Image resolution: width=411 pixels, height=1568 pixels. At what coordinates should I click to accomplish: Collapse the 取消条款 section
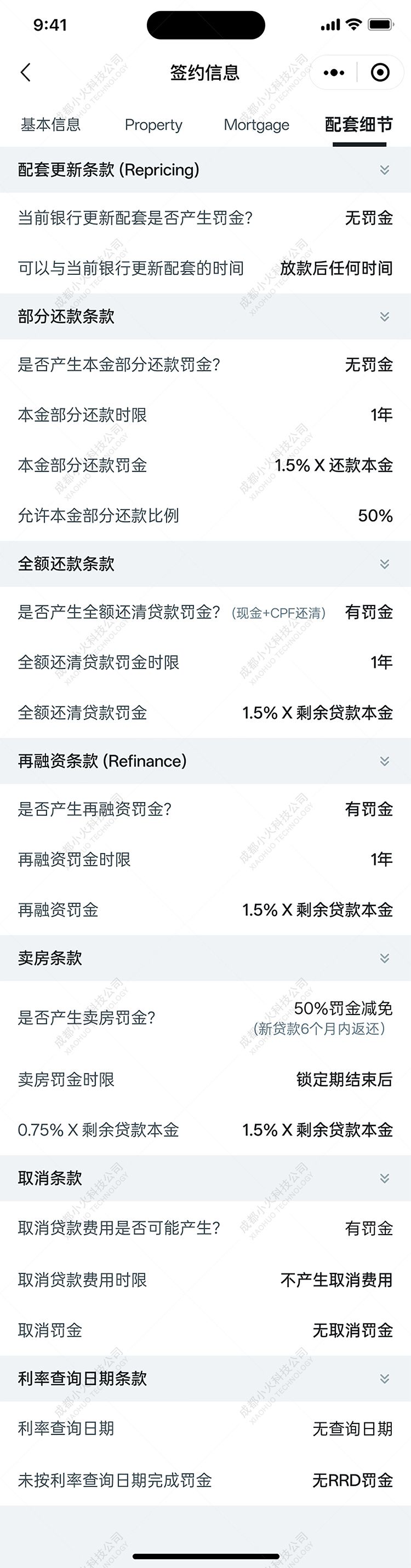pos(384,1178)
